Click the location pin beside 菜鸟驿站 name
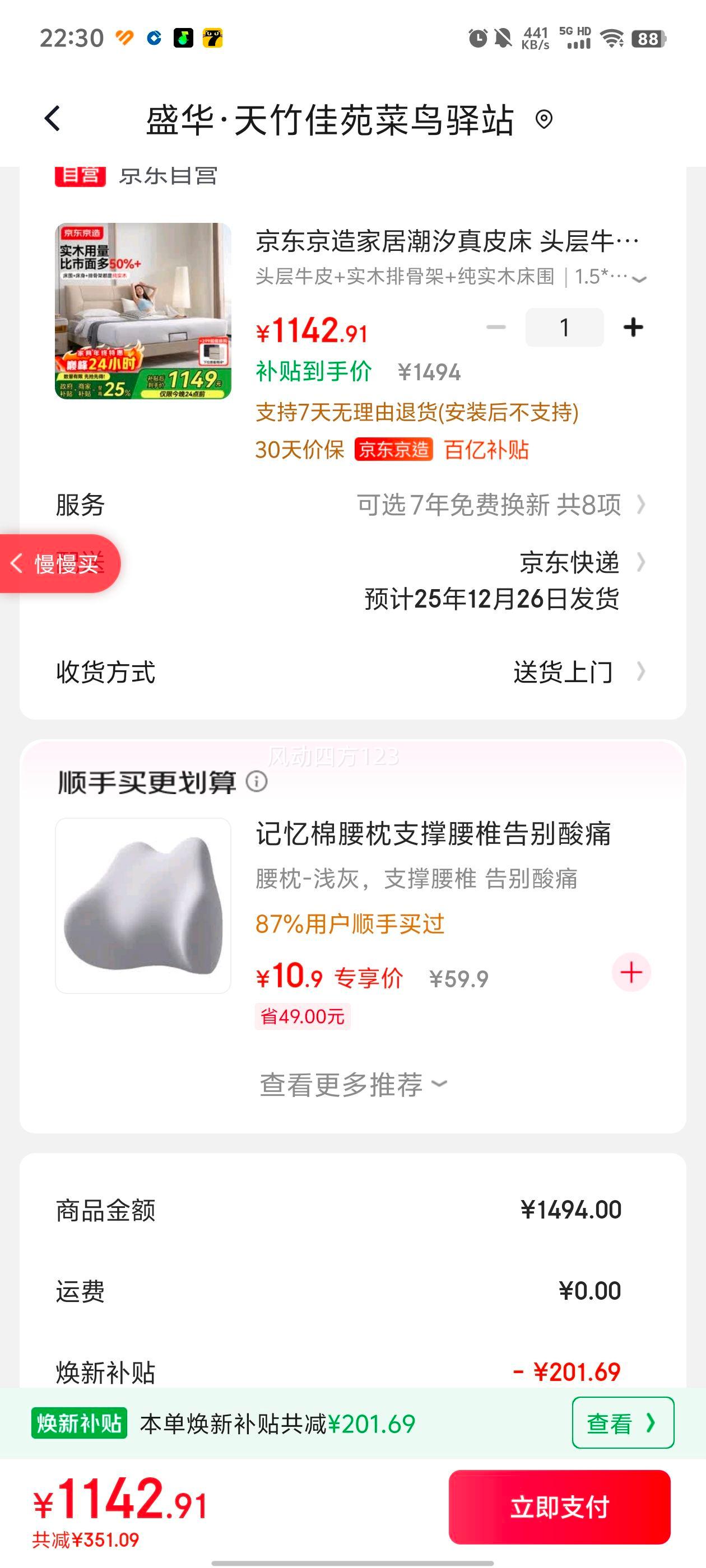 click(545, 120)
